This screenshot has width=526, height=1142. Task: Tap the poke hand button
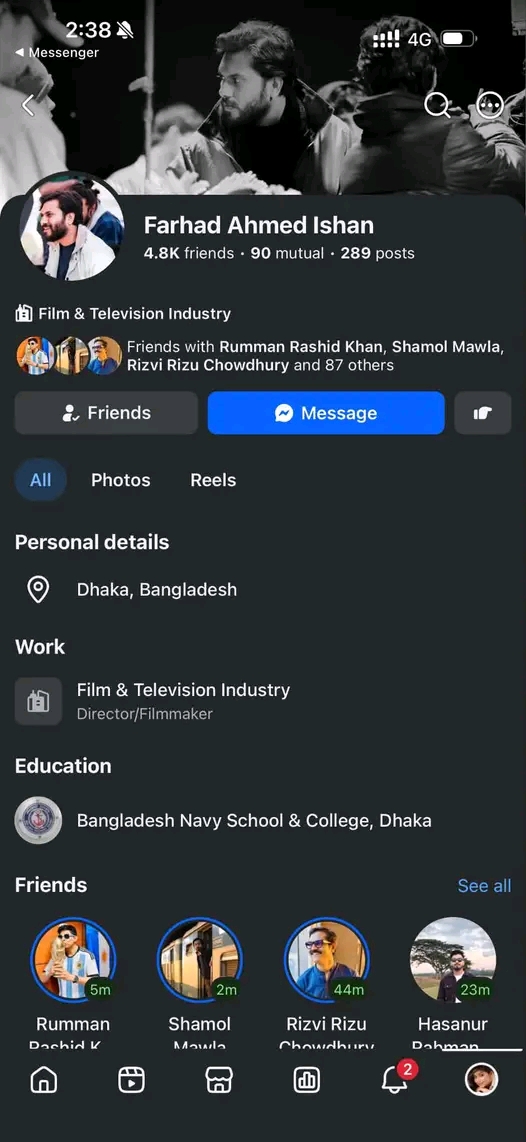pyautogui.click(x=483, y=413)
